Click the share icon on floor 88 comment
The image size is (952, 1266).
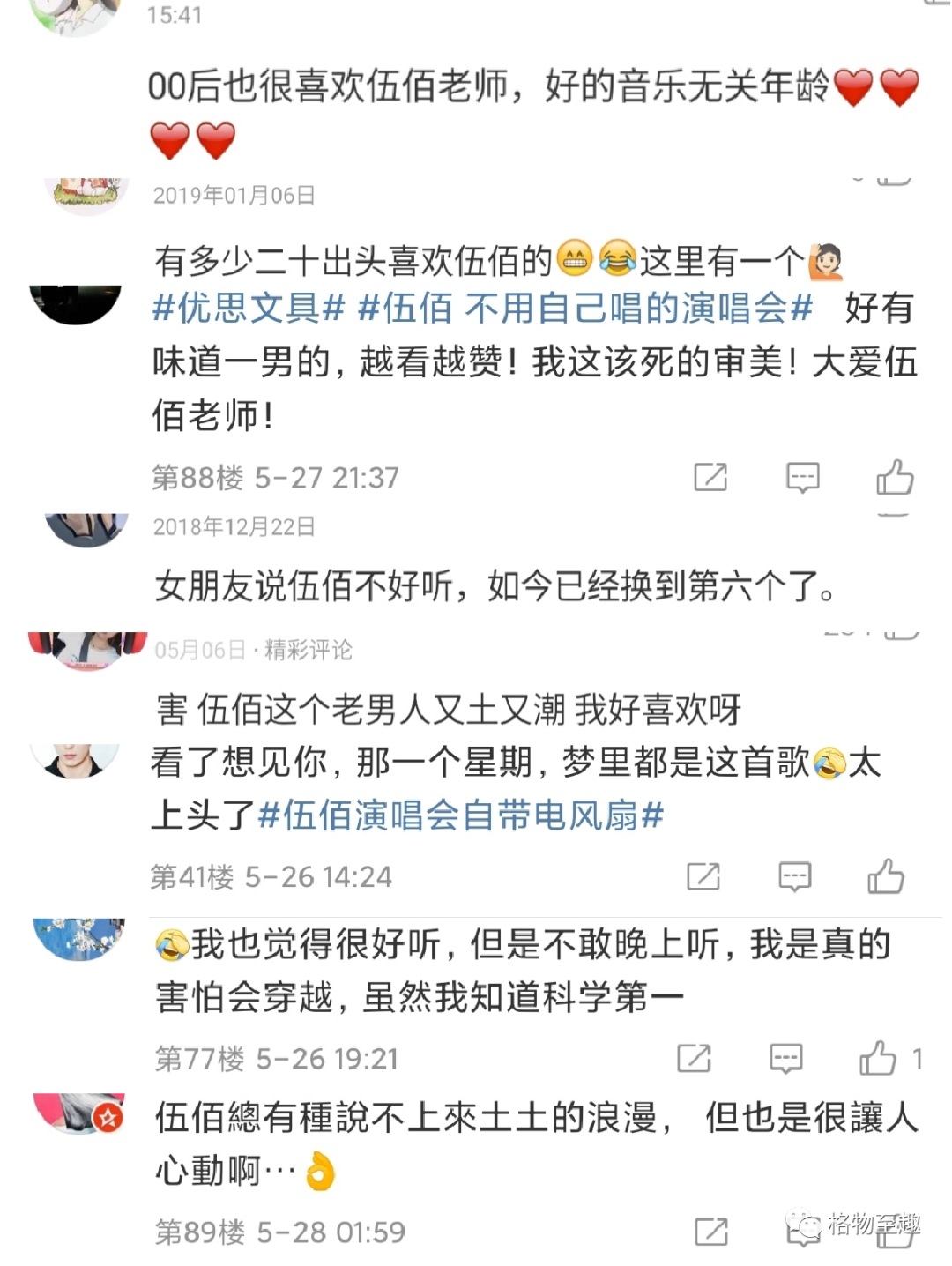712,477
